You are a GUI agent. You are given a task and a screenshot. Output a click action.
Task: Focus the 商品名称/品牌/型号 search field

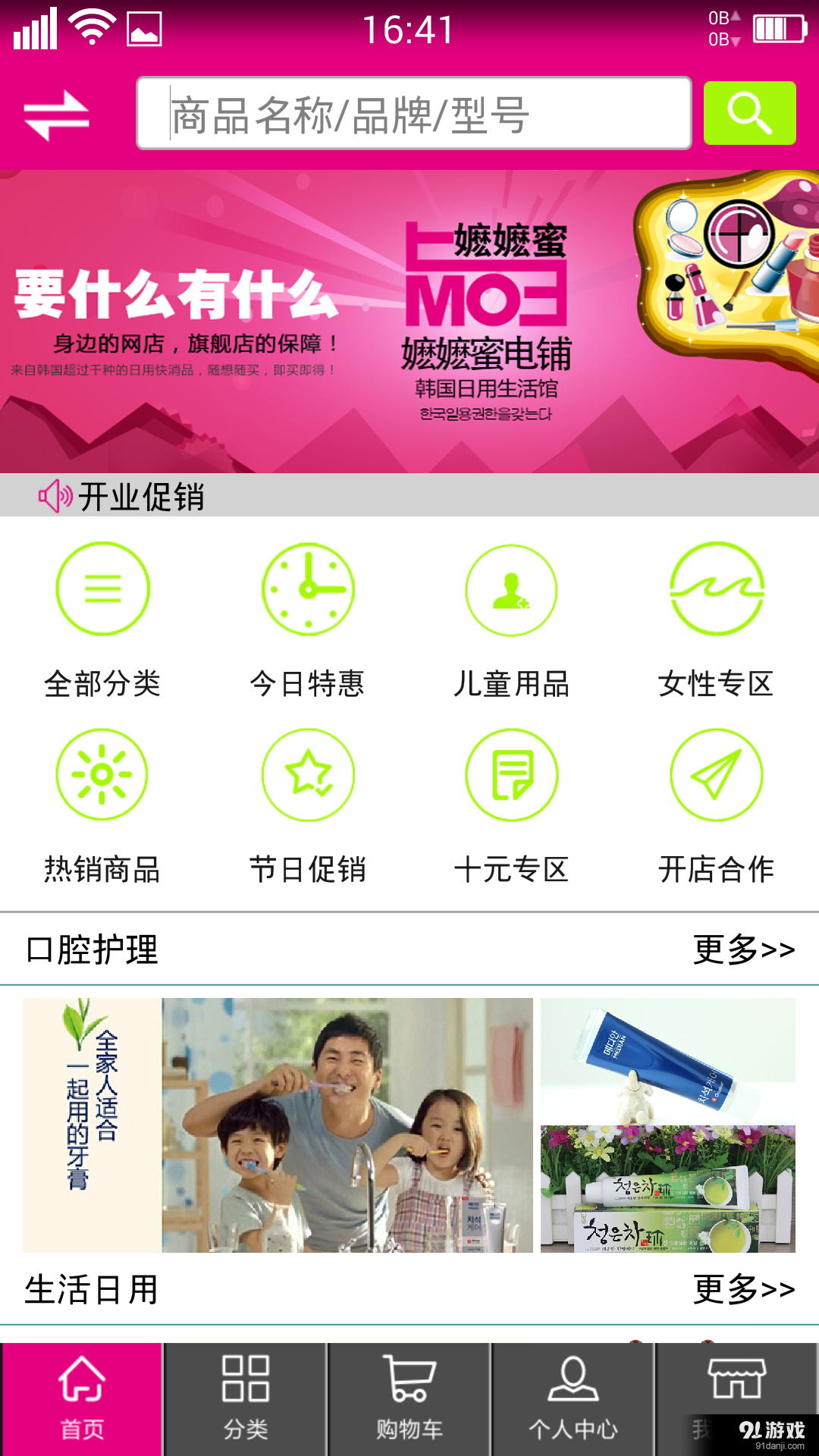tap(413, 114)
